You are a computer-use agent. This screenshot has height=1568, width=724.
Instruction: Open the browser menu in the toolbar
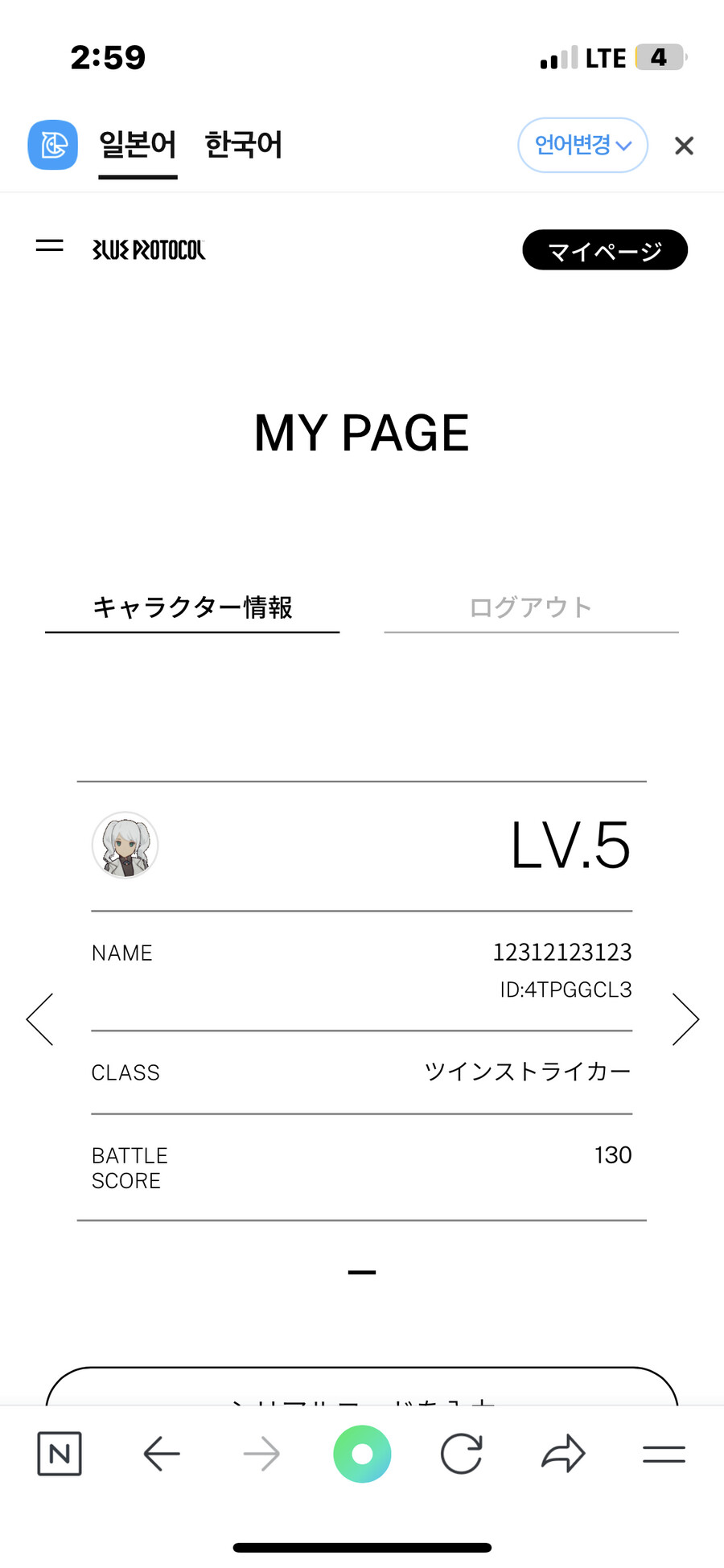point(664,1454)
